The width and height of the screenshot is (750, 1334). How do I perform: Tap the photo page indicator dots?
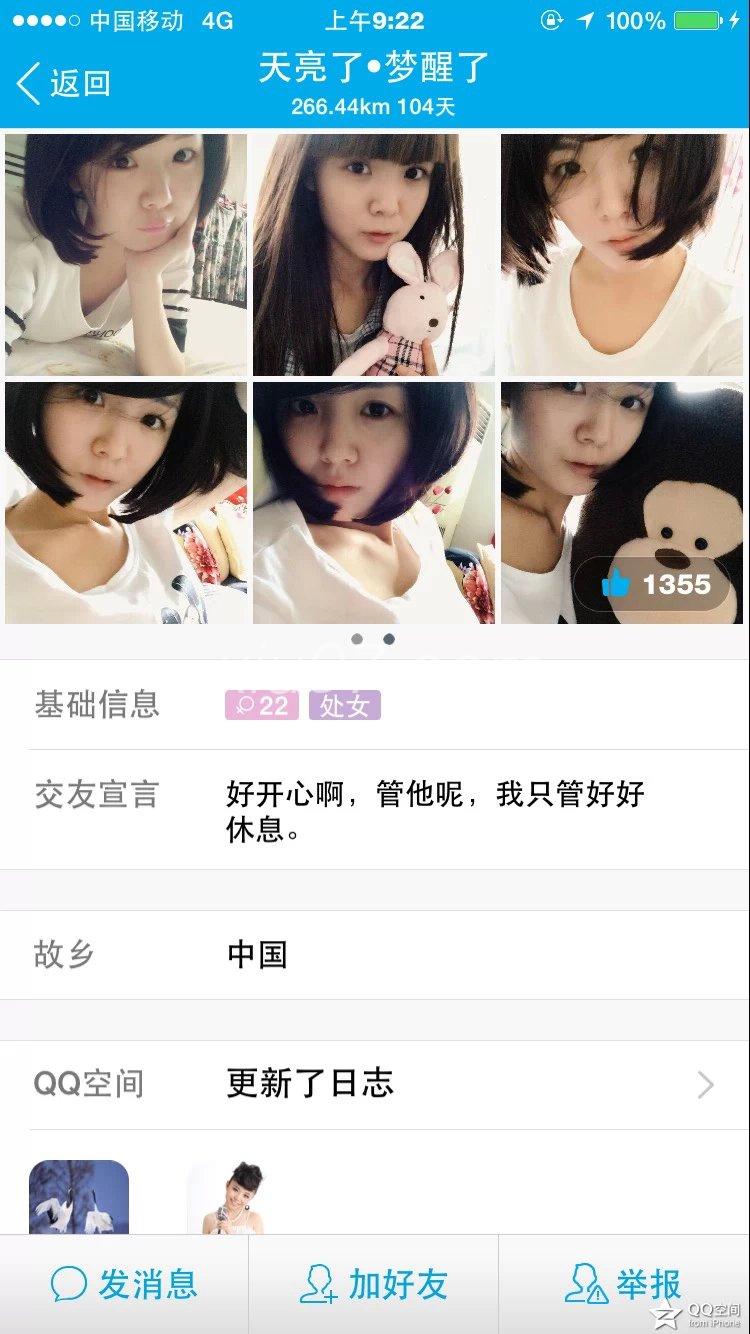coord(373,639)
